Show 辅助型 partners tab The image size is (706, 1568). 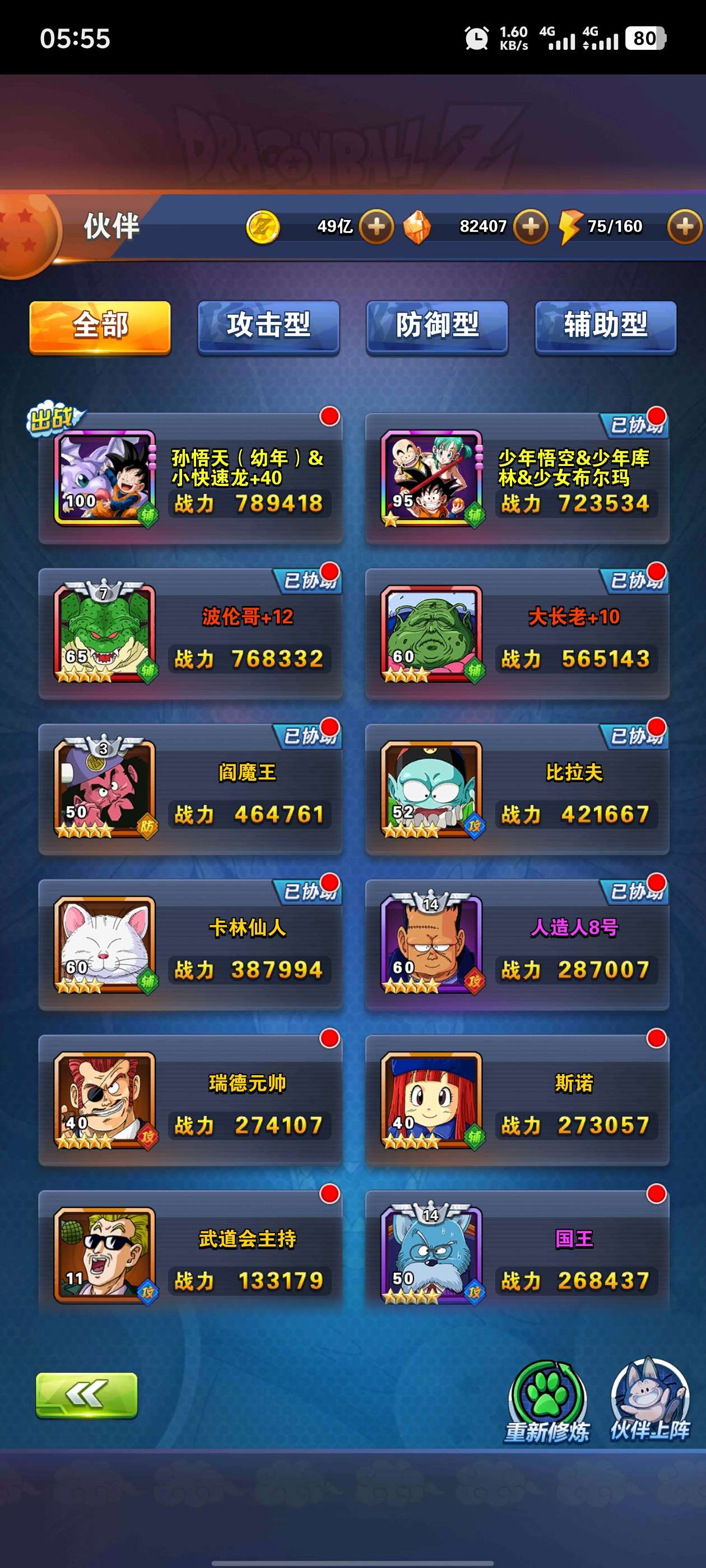tap(606, 326)
